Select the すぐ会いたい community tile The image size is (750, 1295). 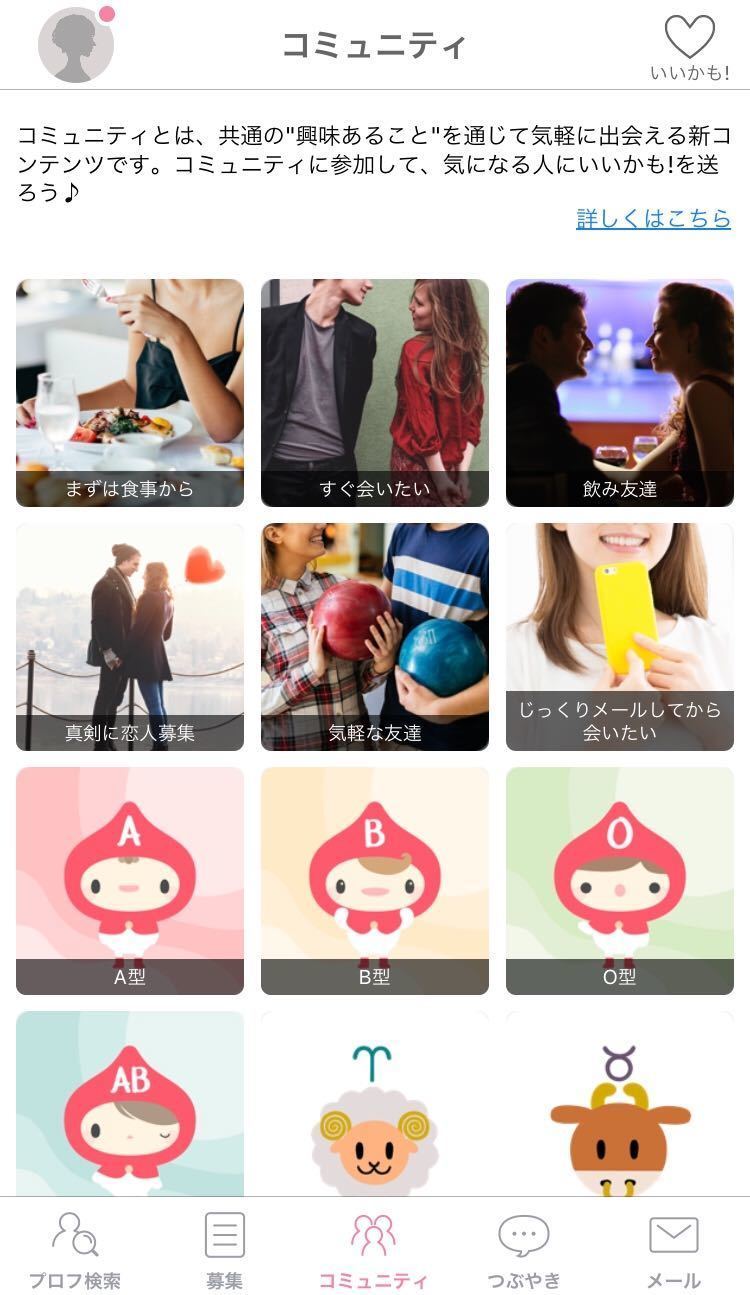tap(375, 392)
